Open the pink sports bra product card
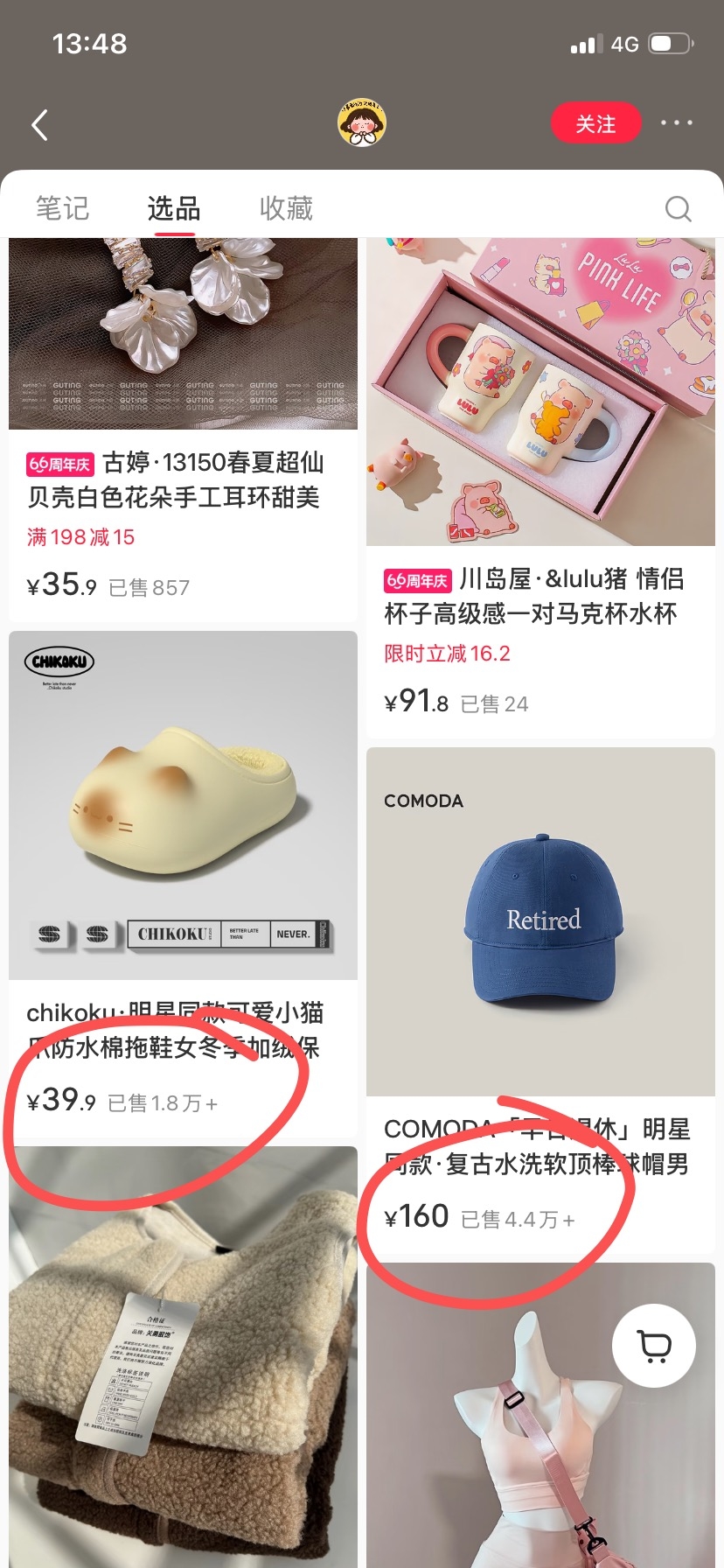Image resolution: width=724 pixels, height=1568 pixels. pos(540,1415)
